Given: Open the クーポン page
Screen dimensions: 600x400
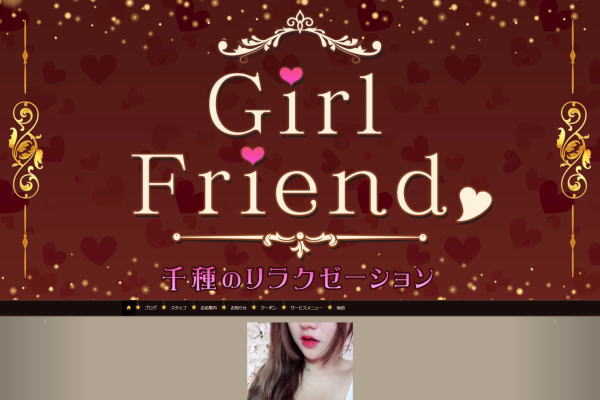Looking at the screenshot, I should click(x=268, y=308).
